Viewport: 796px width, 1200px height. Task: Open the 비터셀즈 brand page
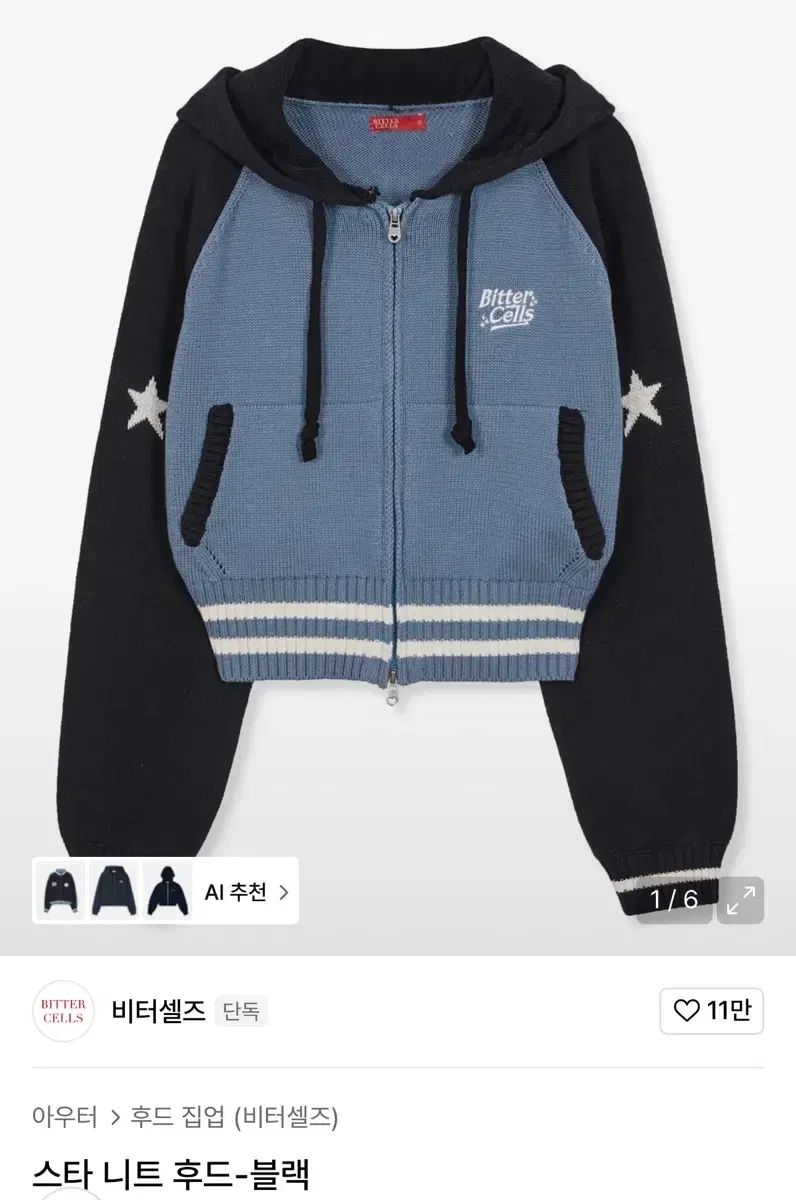point(159,1011)
